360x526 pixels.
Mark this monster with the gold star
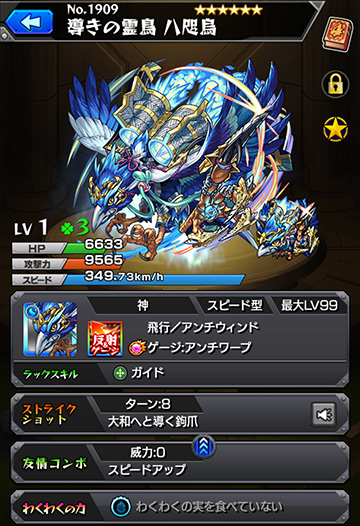335,129
